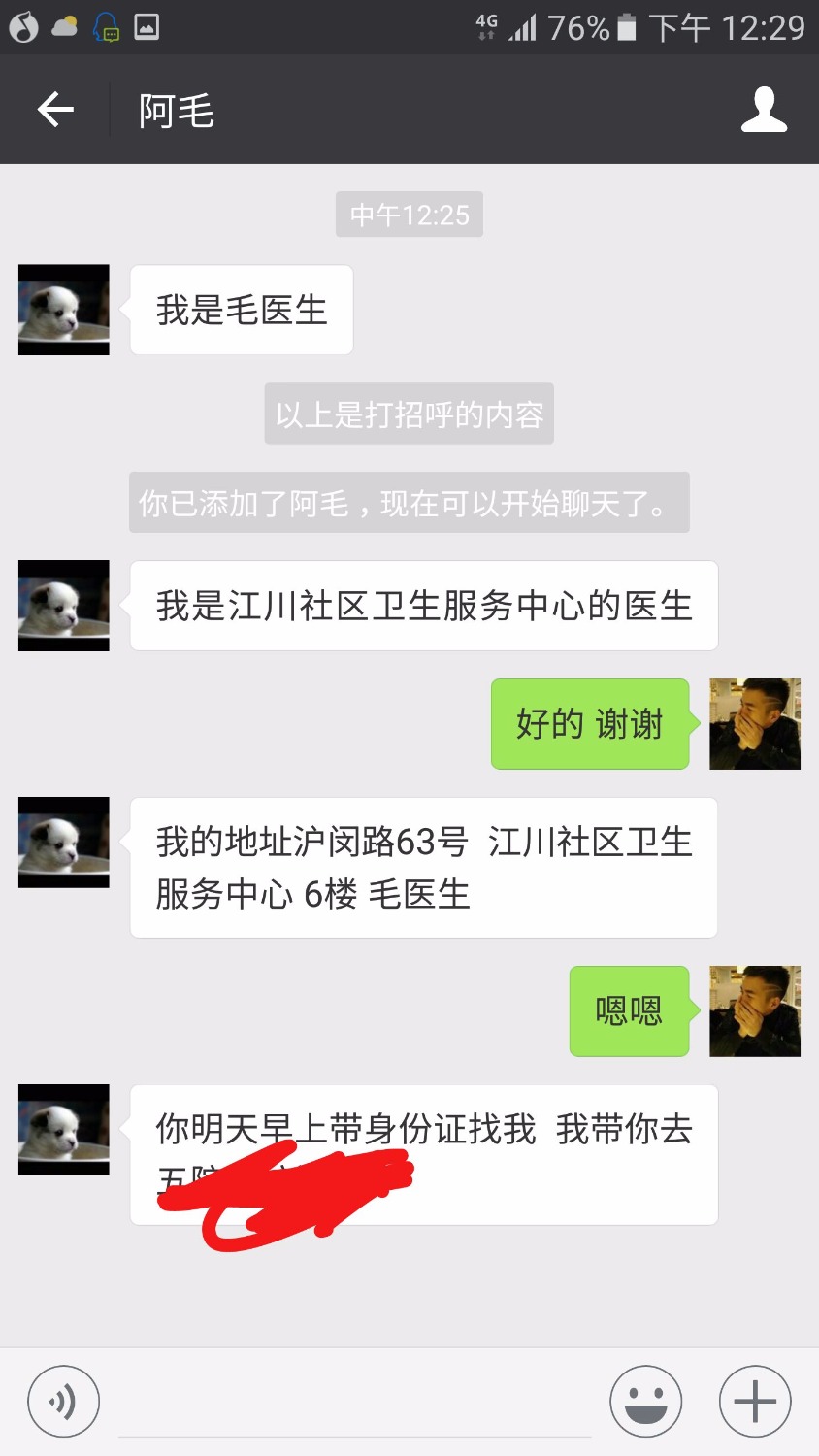Open the plus attachment menu
Viewport: 819px width, 1456px height.
754,1402
